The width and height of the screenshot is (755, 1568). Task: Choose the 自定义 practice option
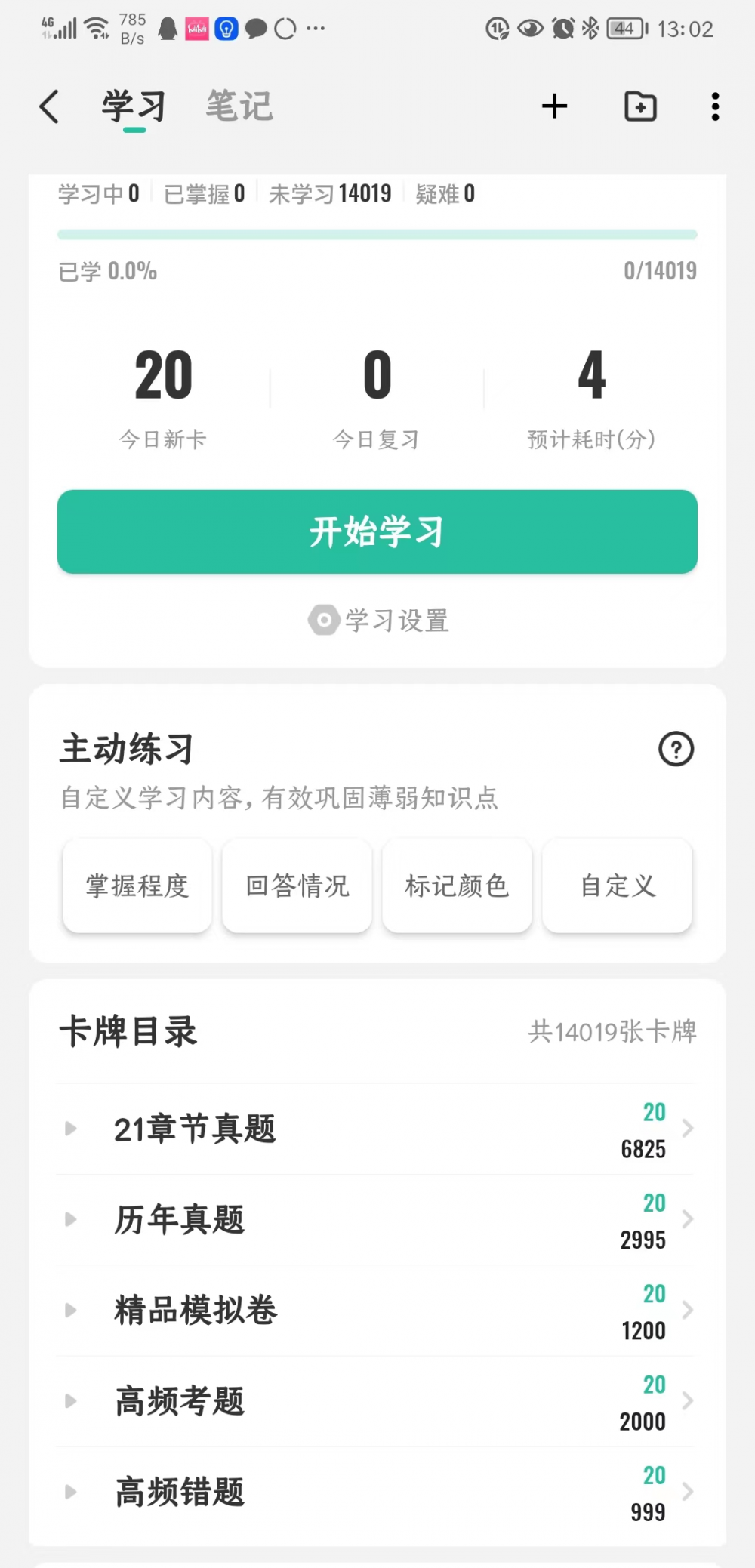(x=618, y=886)
